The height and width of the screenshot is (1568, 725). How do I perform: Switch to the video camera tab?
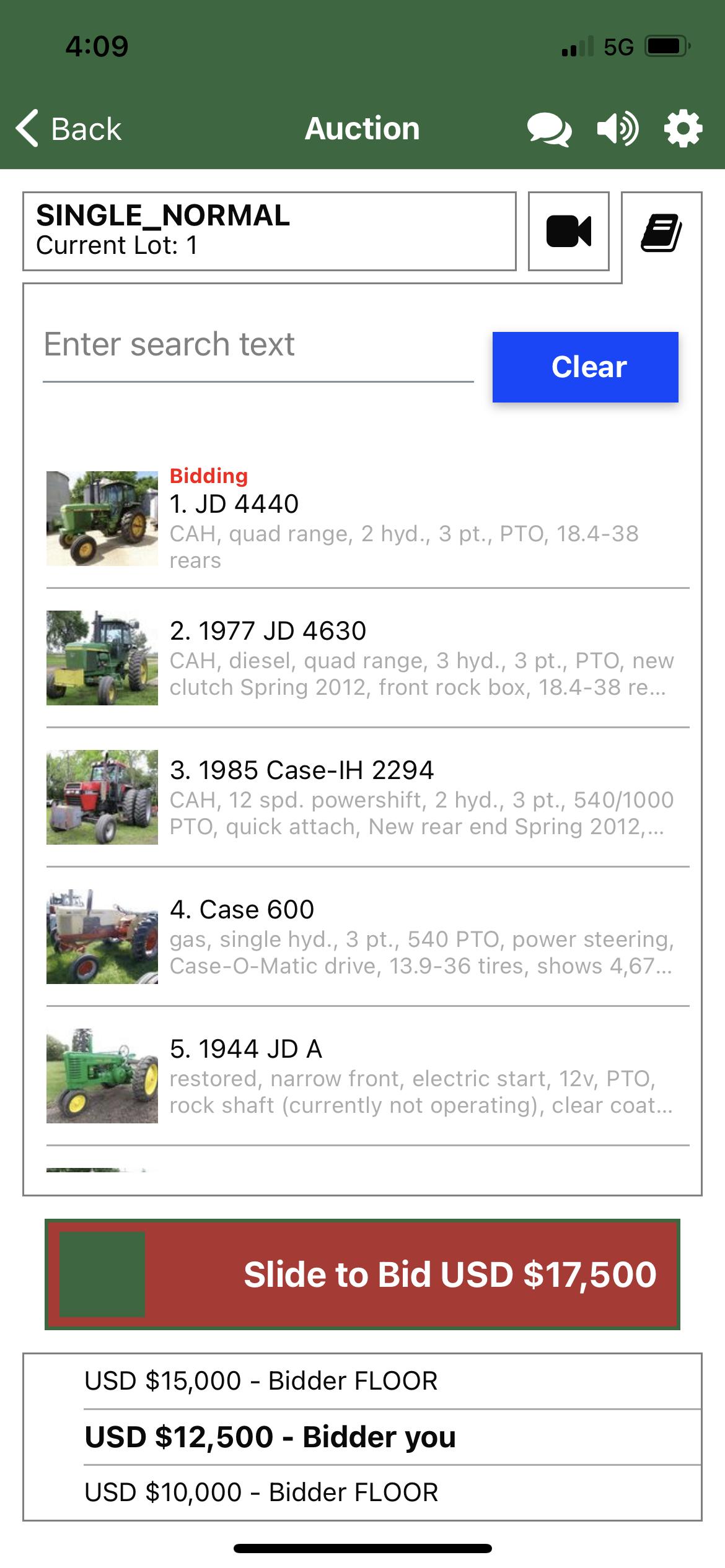pos(568,232)
